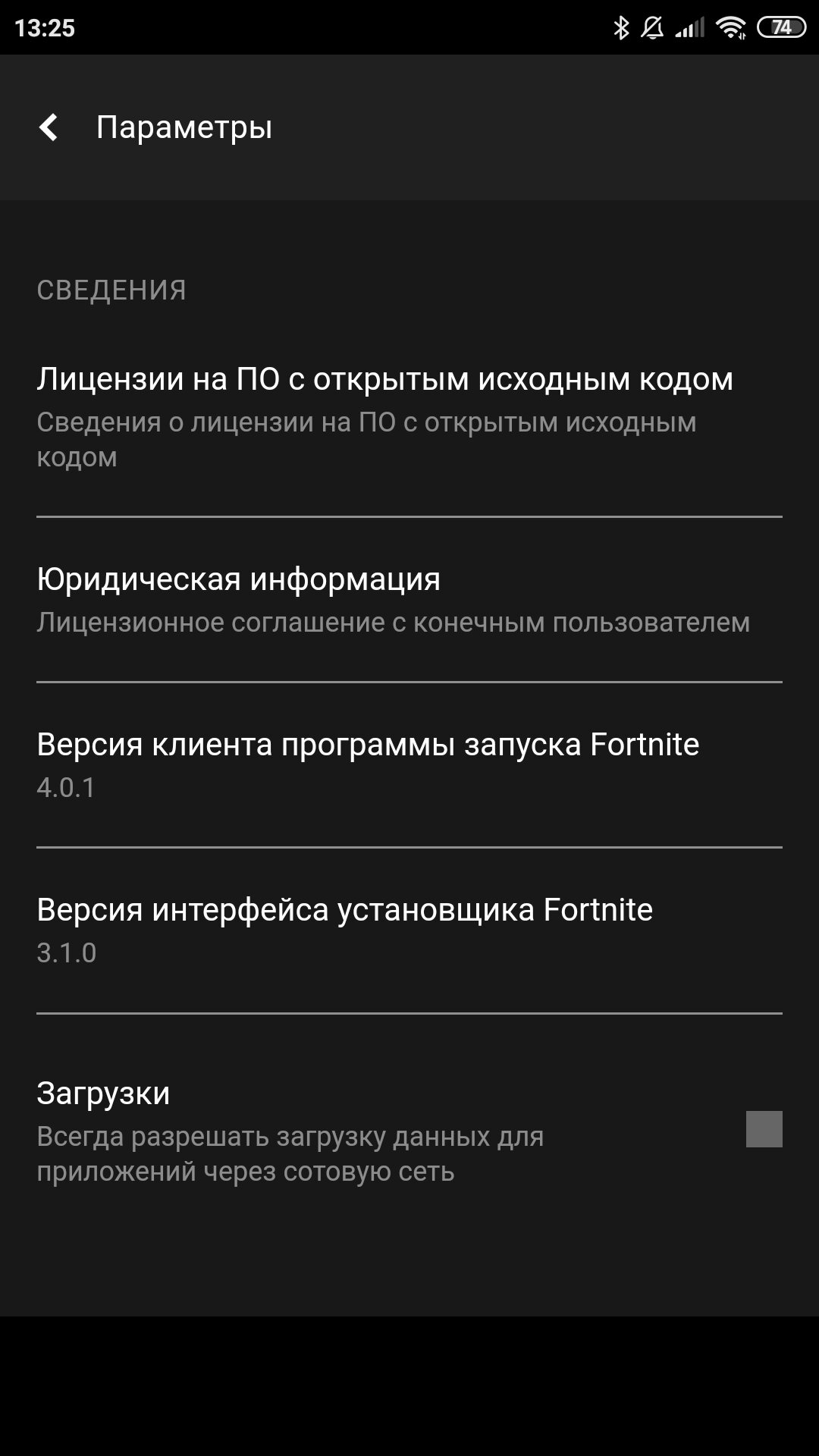819x1456 pixels.
Task: Open Лицензии на ПО с открытым исходным кодом
Action: [x=409, y=418]
